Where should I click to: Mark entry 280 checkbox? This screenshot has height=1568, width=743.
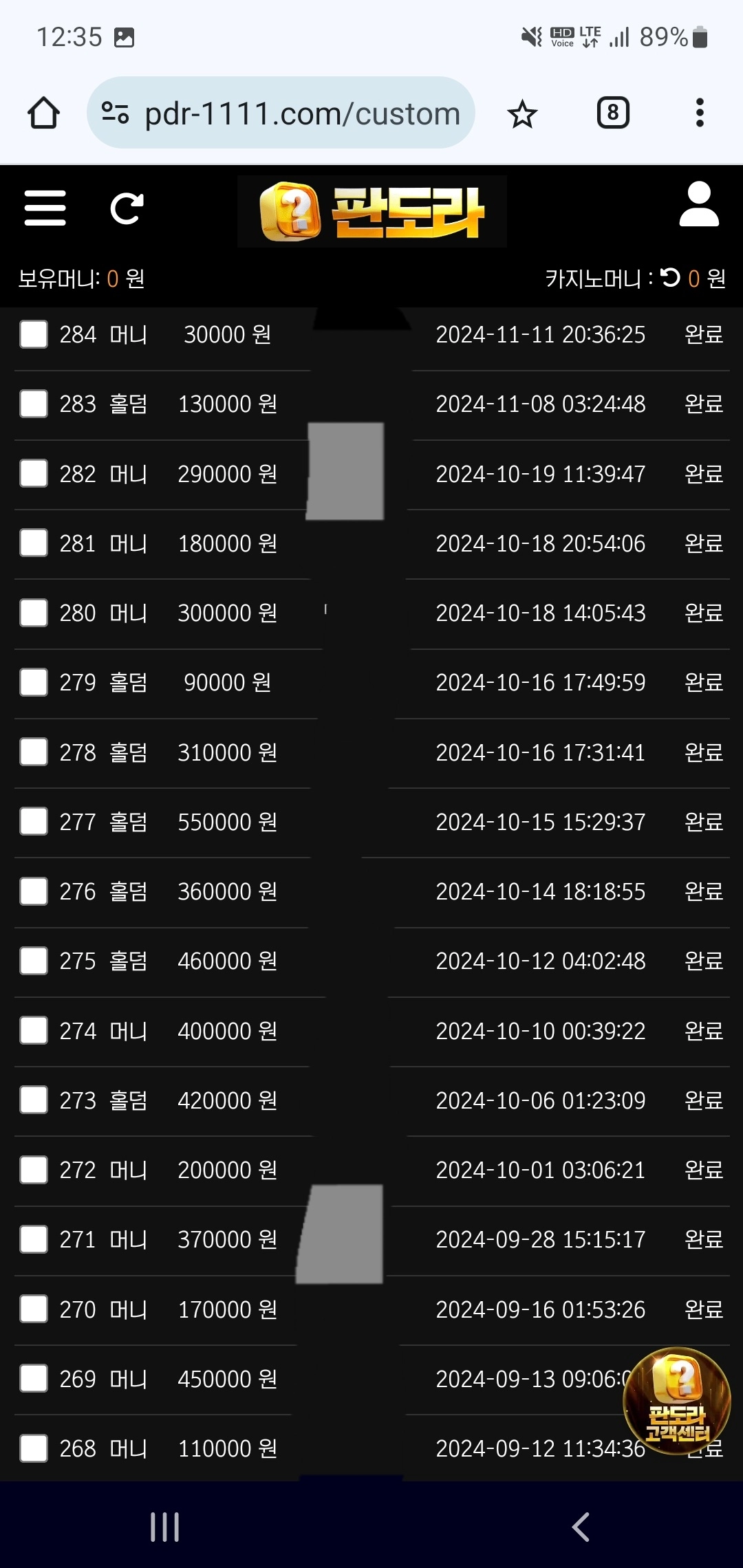(x=34, y=613)
